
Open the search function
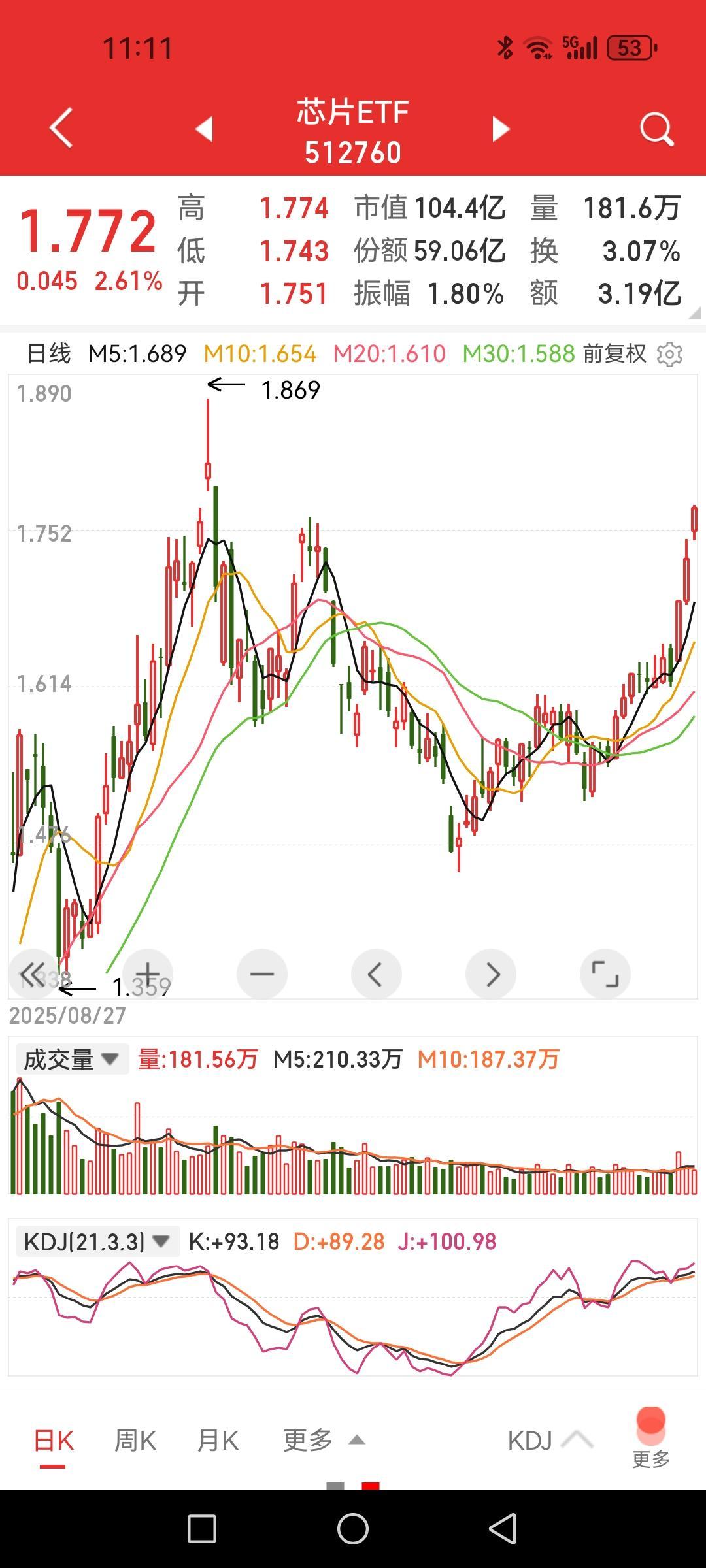coord(656,128)
